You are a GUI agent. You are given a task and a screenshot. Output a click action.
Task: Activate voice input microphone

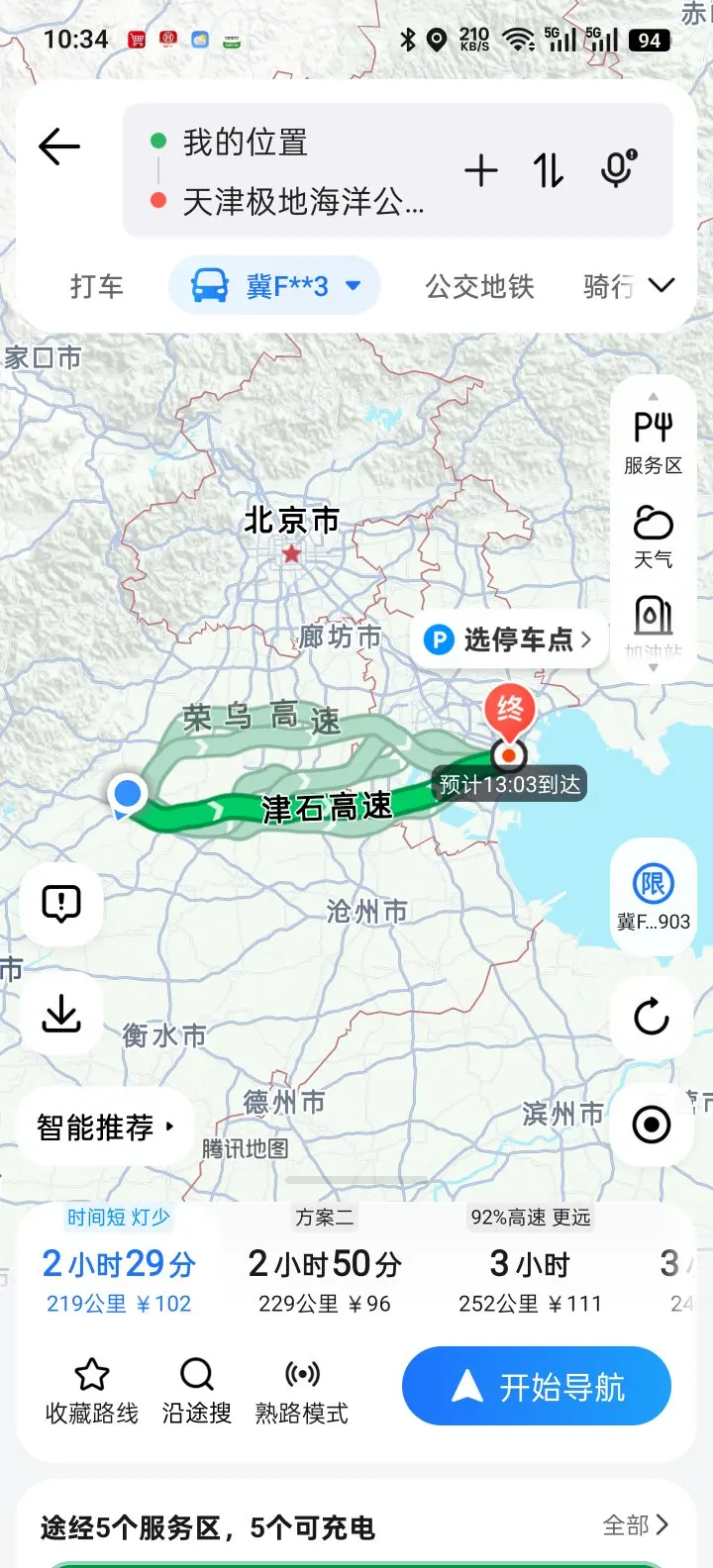click(x=618, y=169)
